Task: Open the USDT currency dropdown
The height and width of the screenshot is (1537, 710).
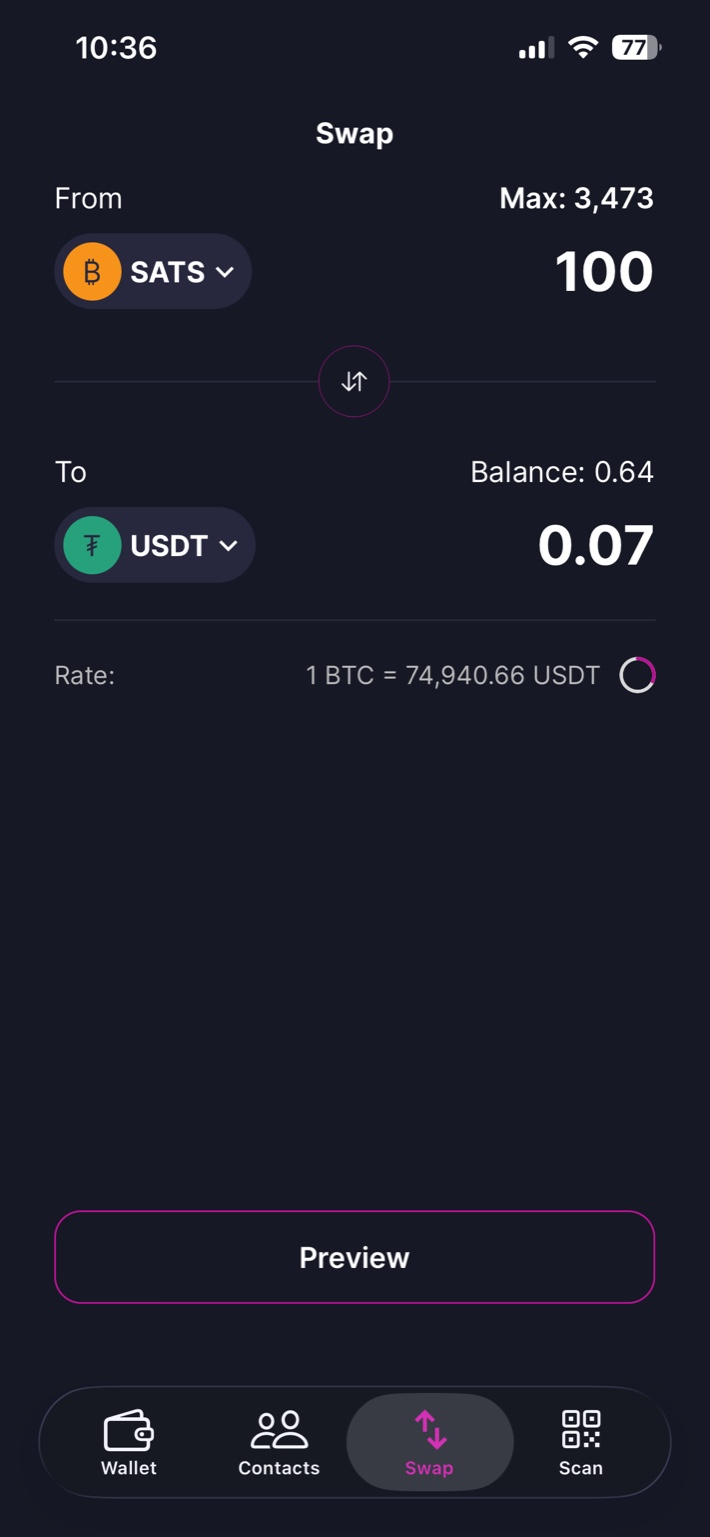Action: (155, 545)
